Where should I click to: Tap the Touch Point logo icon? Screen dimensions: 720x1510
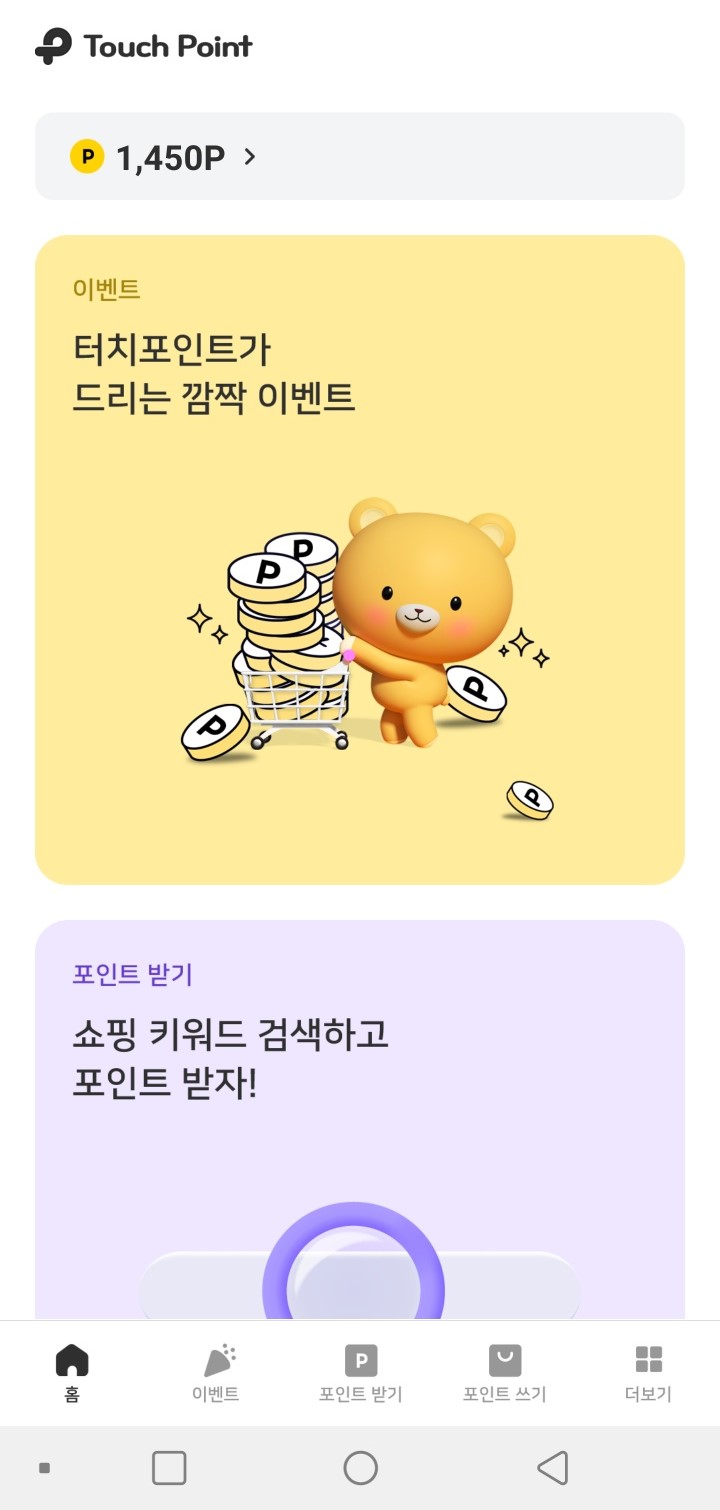coord(53,45)
